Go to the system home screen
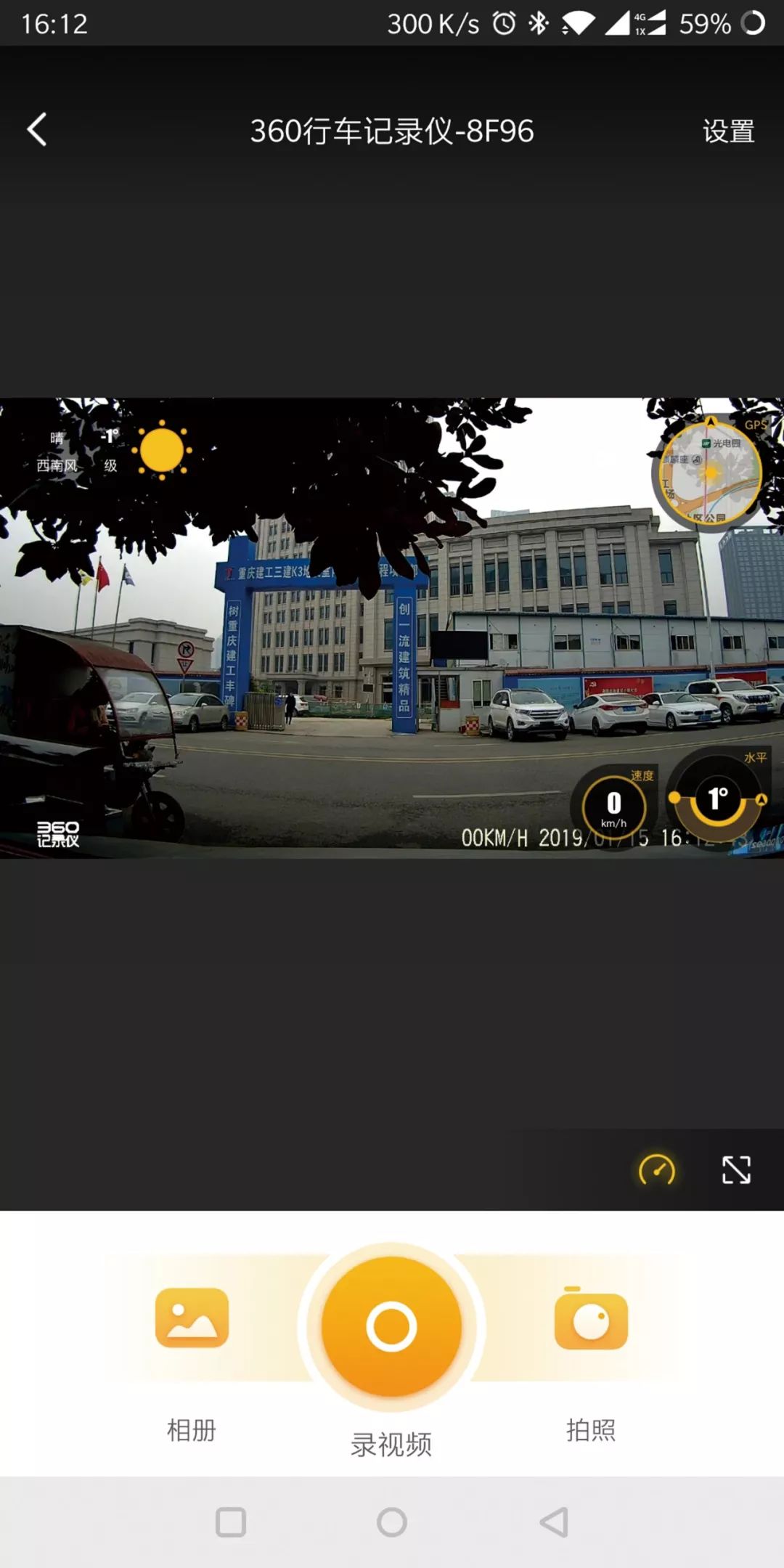 point(392,1522)
